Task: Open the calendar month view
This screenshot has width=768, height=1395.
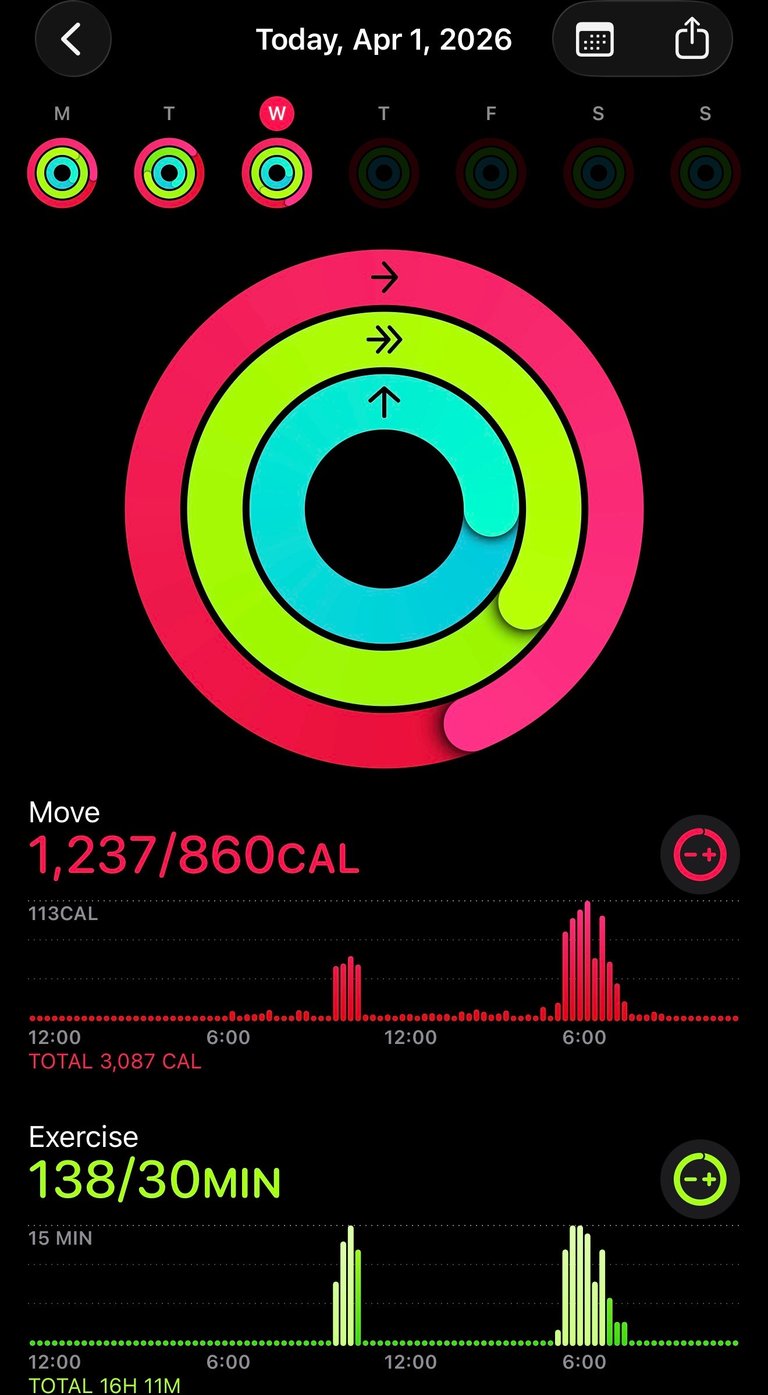Action: pos(595,41)
